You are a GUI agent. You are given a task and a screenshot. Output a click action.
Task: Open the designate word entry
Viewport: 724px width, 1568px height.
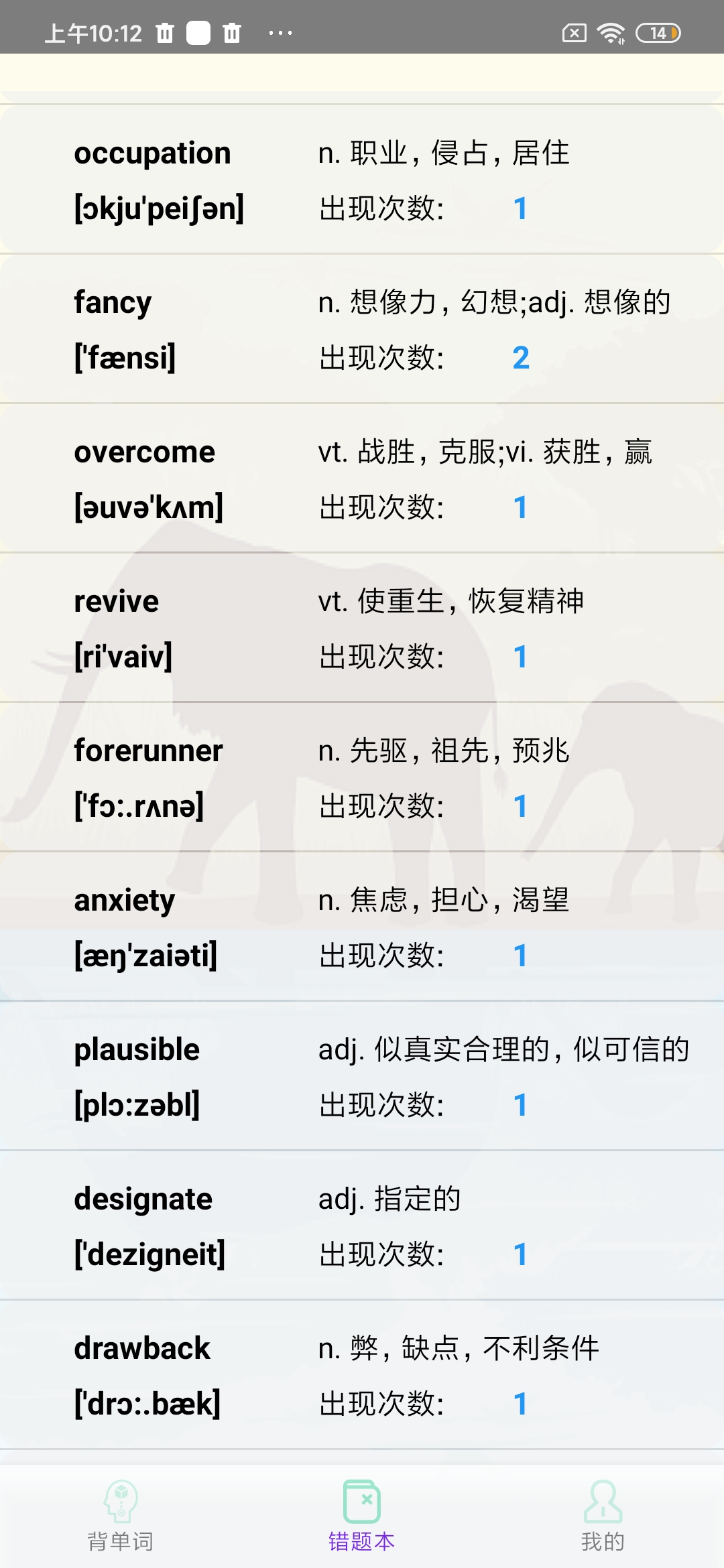[x=362, y=1226]
